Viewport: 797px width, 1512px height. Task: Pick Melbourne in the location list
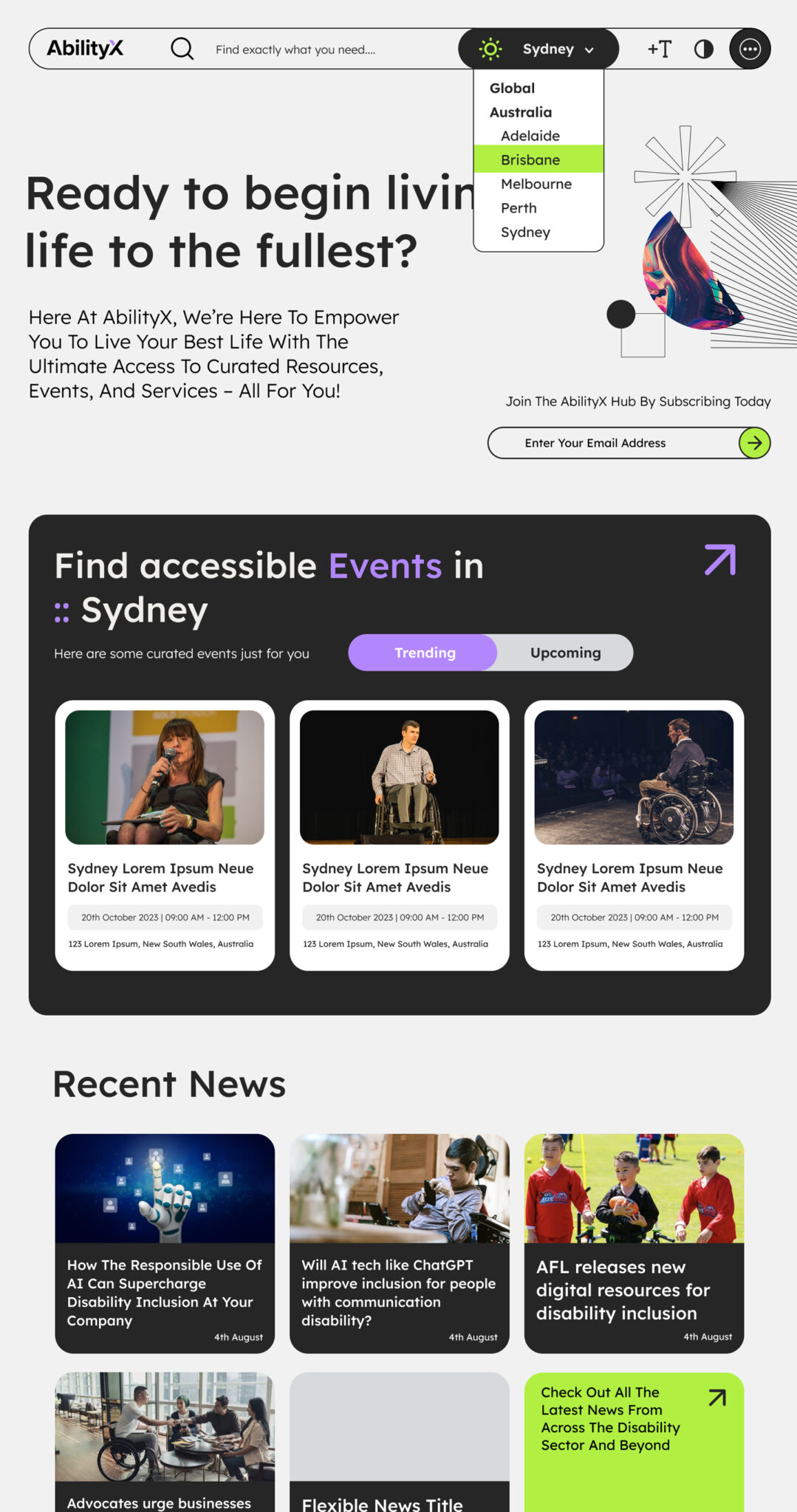(x=536, y=184)
